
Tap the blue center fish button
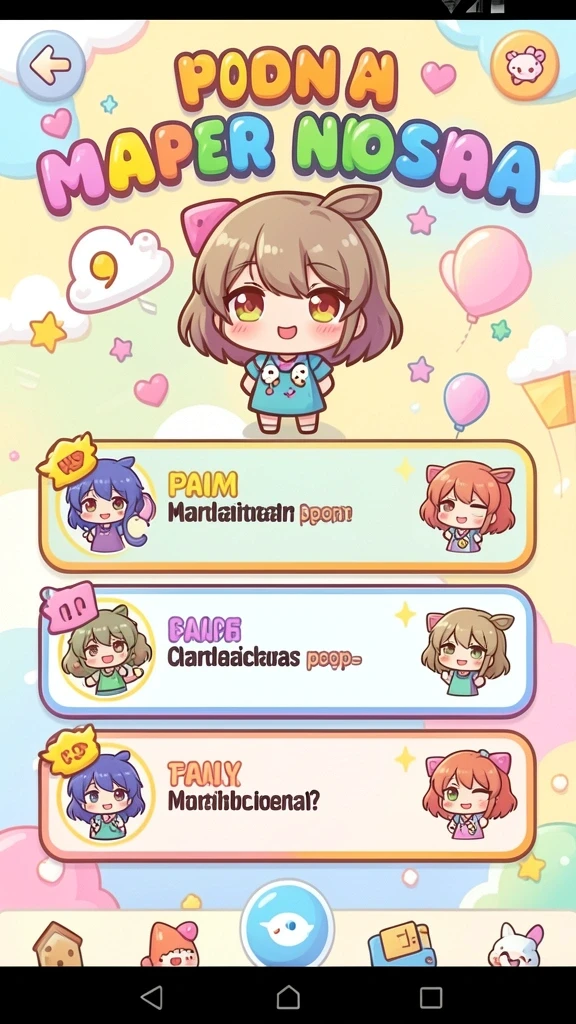pos(287,925)
